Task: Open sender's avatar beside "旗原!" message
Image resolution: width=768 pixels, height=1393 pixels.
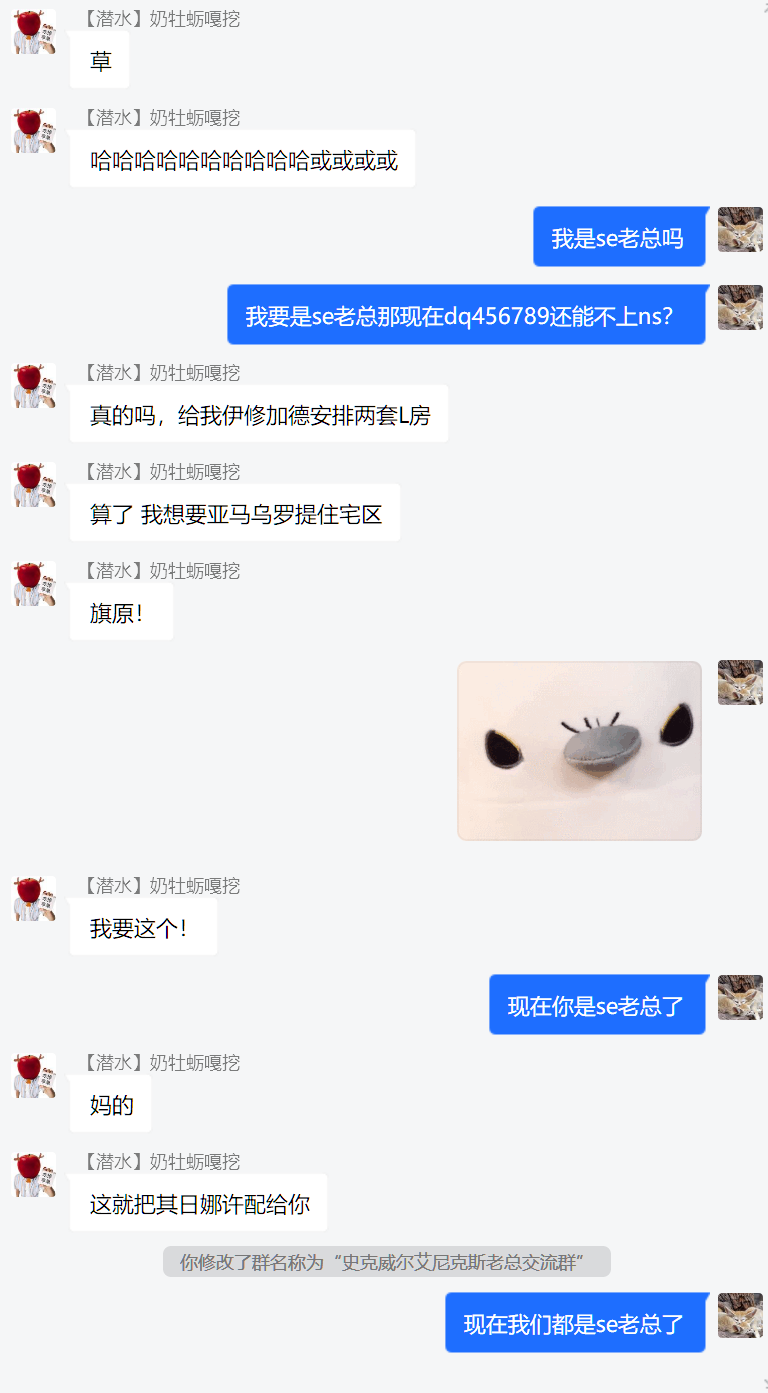Action: [x=33, y=583]
